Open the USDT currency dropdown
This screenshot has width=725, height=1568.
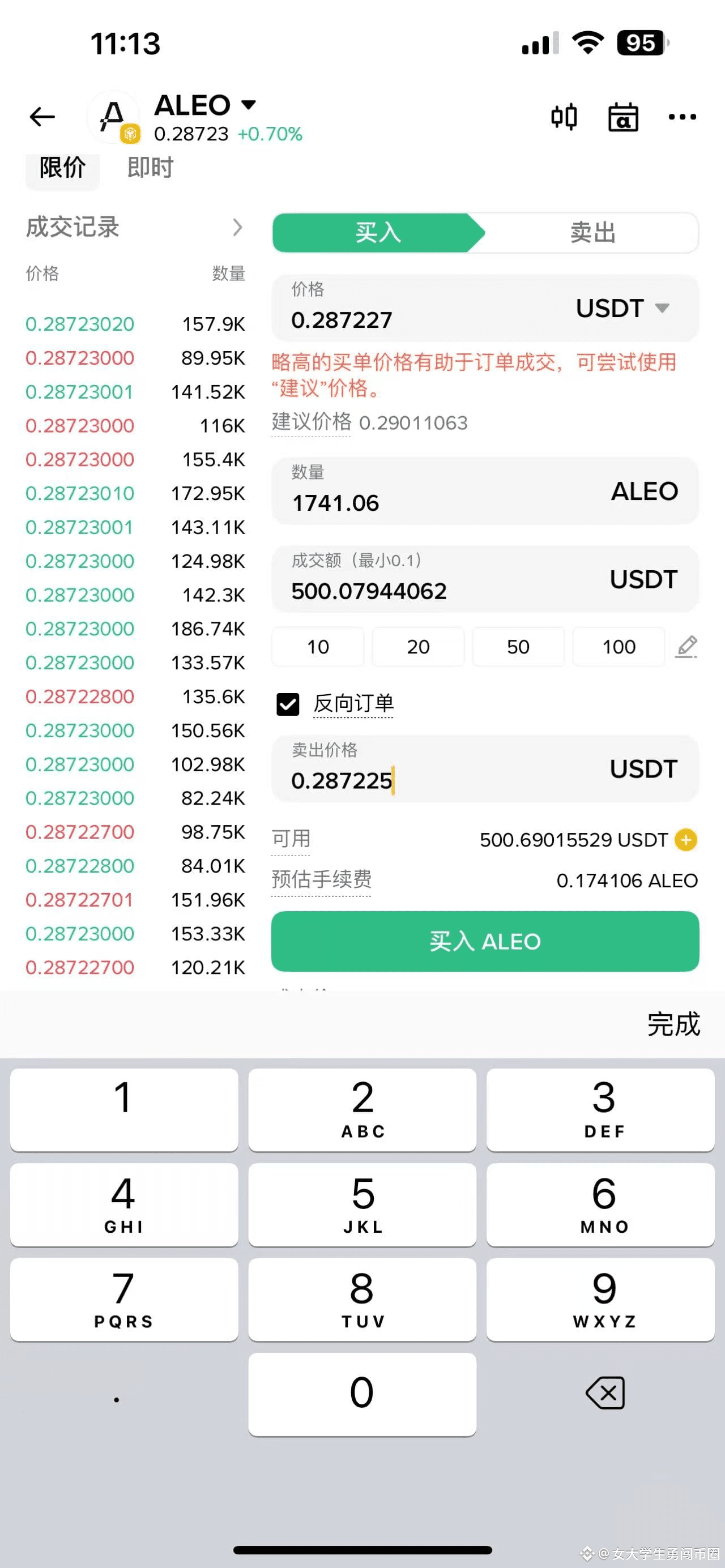(x=622, y=308)
